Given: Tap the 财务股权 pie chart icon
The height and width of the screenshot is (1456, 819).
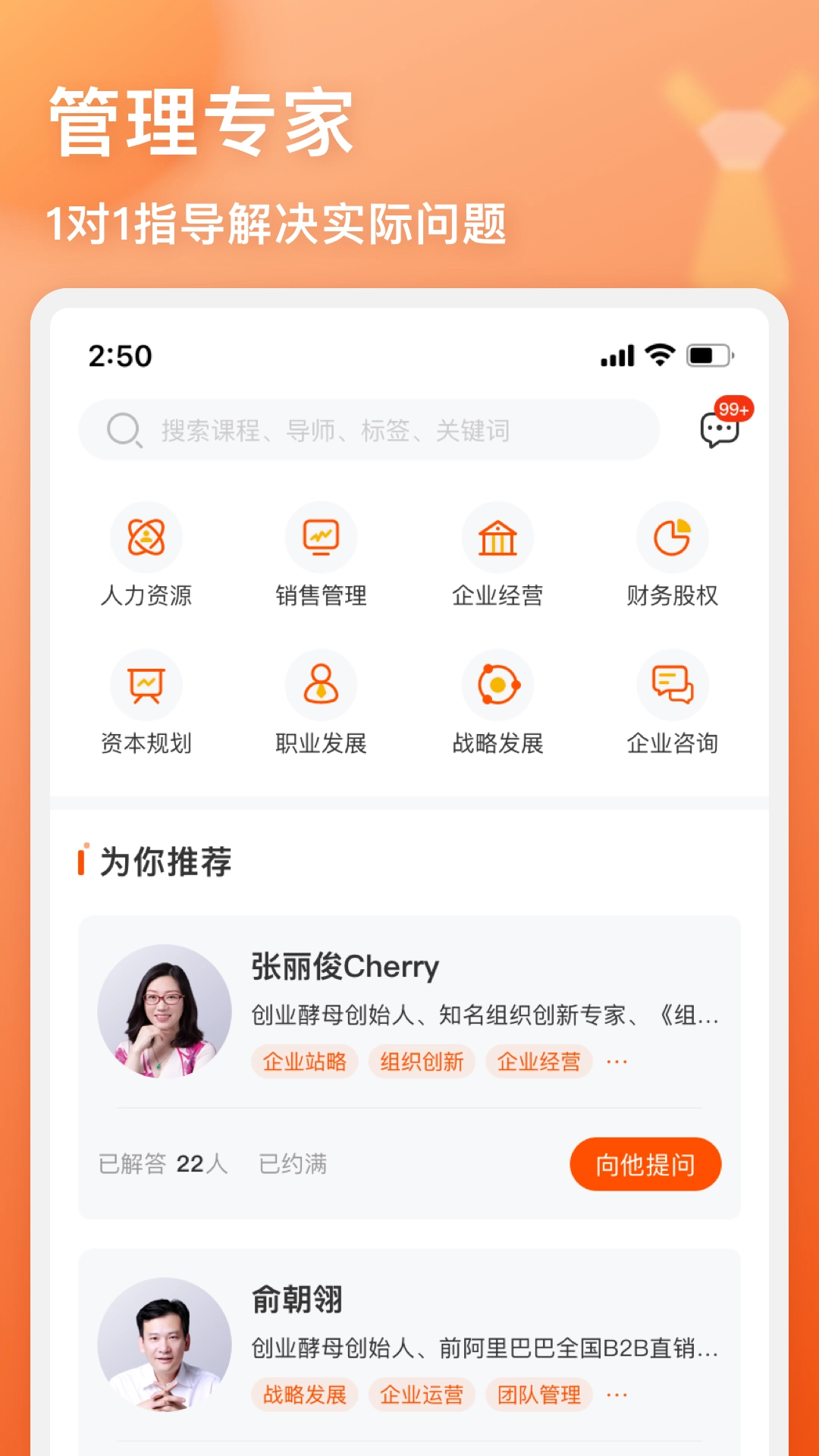Looking at the screenshot, I should pyautogui.click(x=672, y=536).
